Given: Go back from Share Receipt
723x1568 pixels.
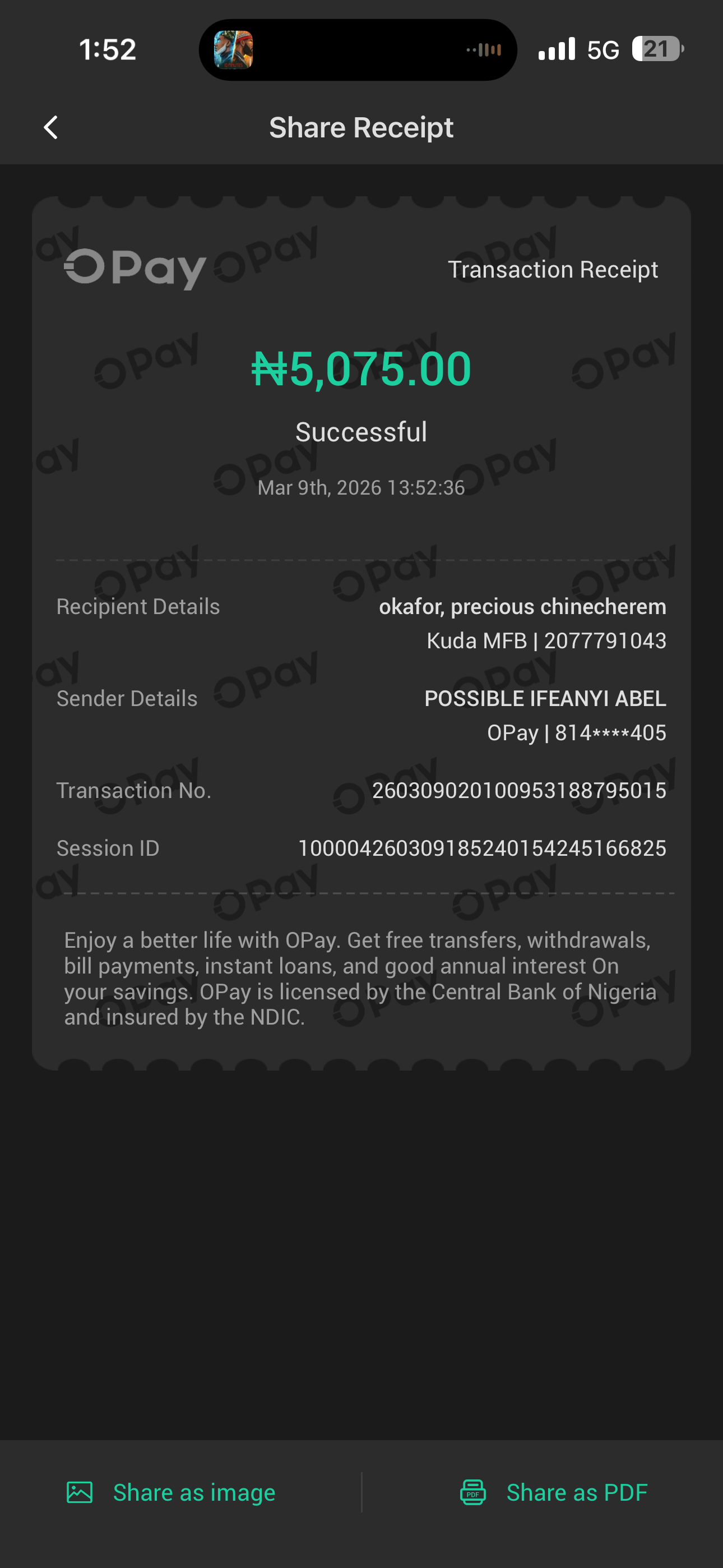Looking at the screenshot, I should click(51, 128).
